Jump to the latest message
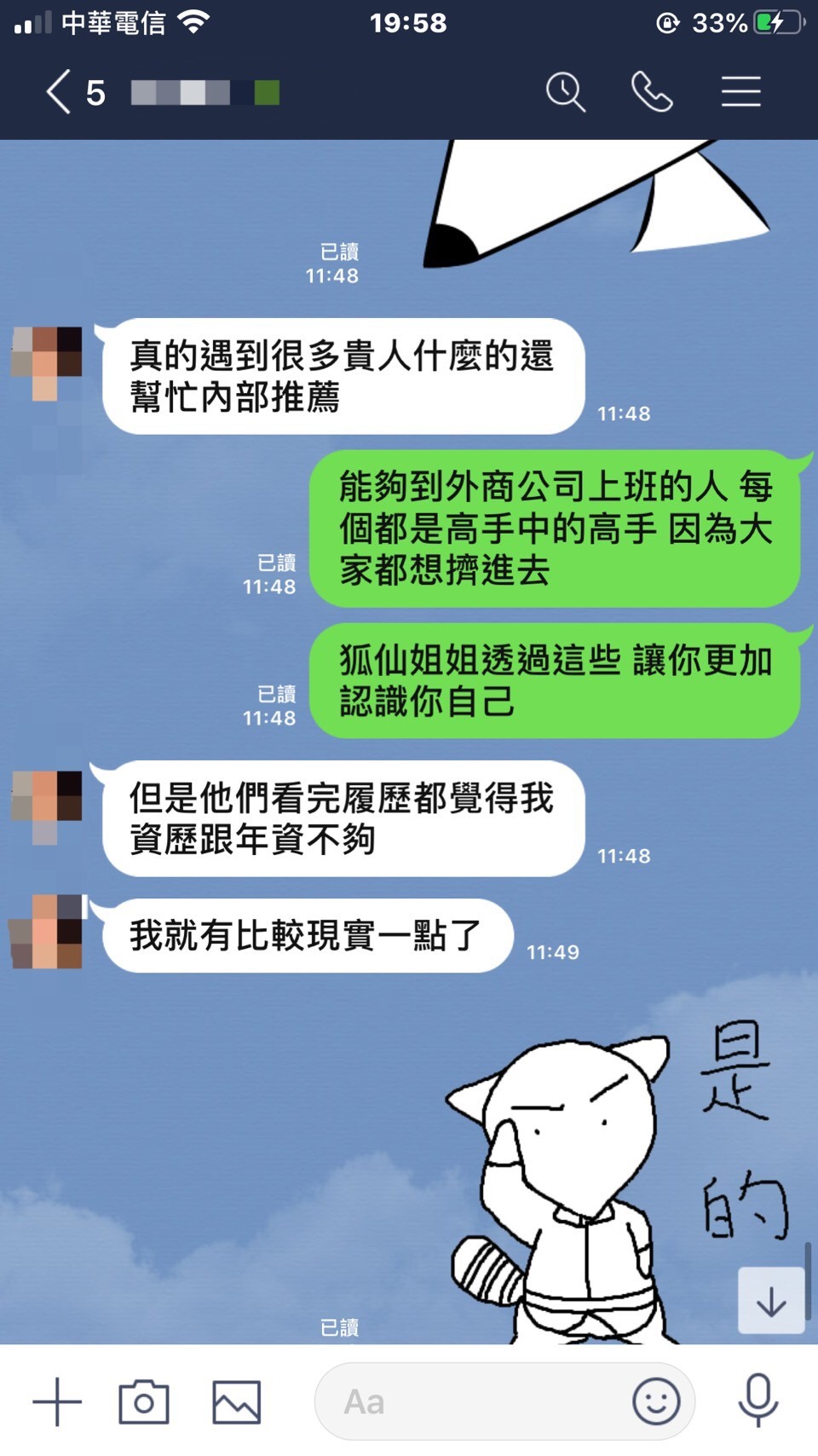The width and height of the screenshot is (818, 1456). coord(770,1301)
